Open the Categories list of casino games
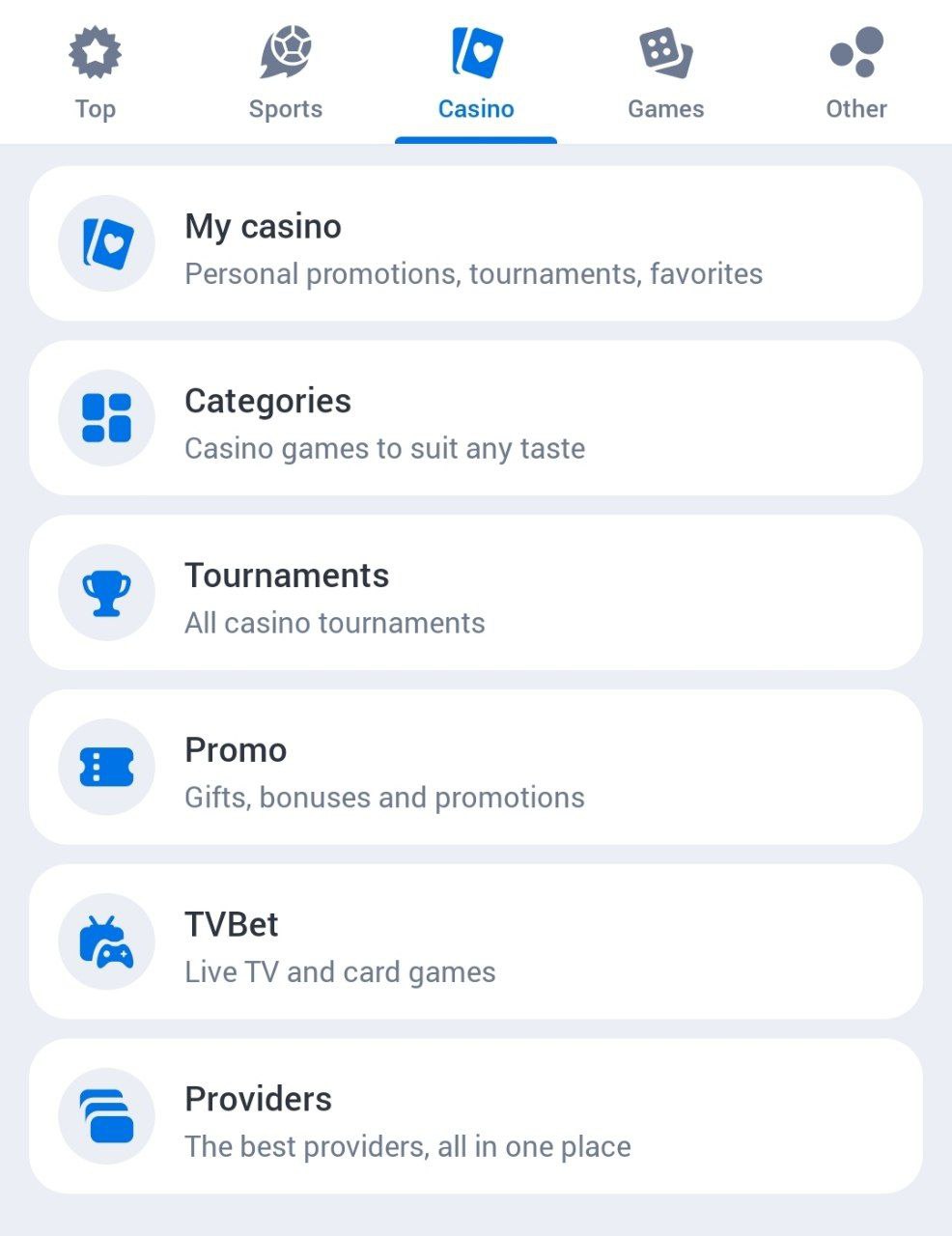Image resolution: width=952 pixels, height=1236 pixels. (x=476, y=418)
